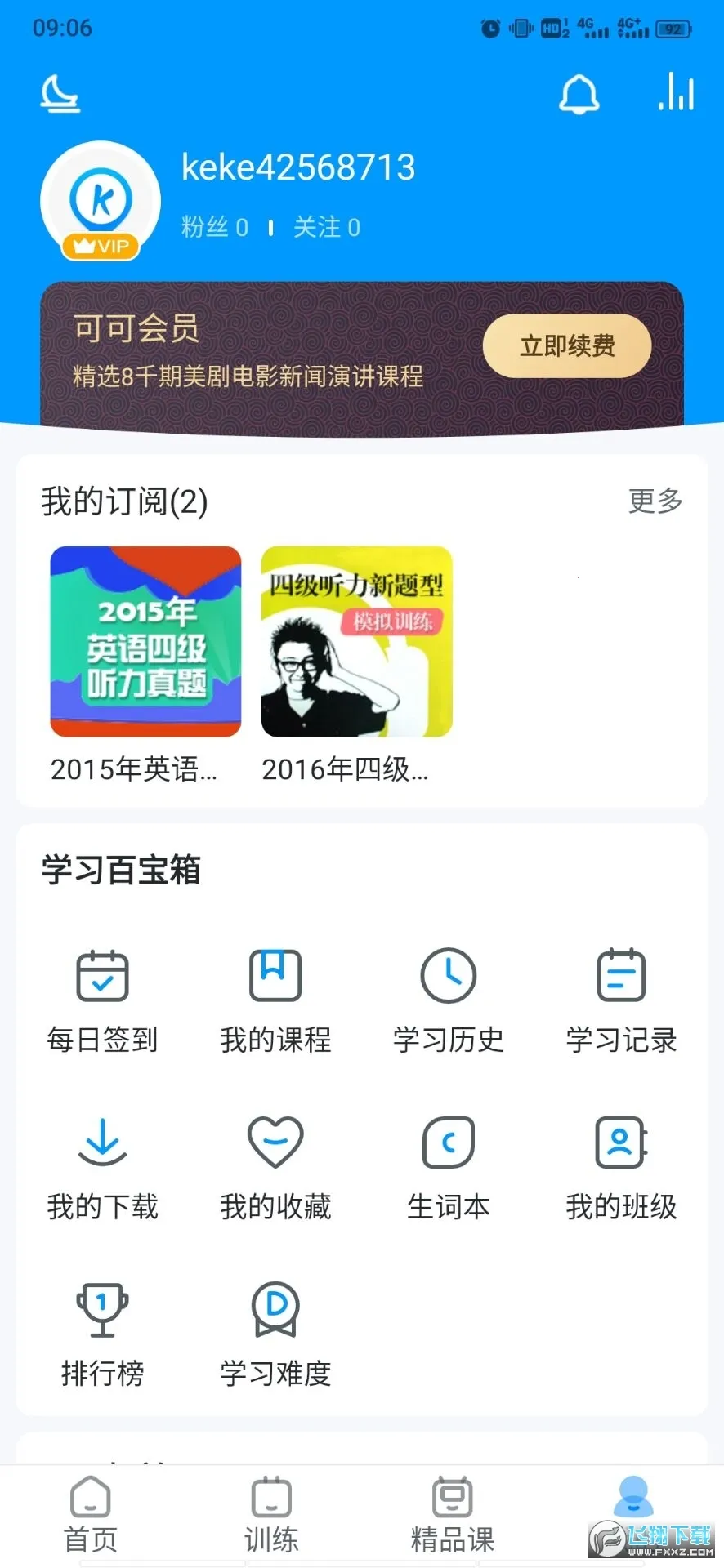The width and height of the screenshot is (724, 1568).
Task: Toggle night mode with the moon icon
Action: click(60, 93)
